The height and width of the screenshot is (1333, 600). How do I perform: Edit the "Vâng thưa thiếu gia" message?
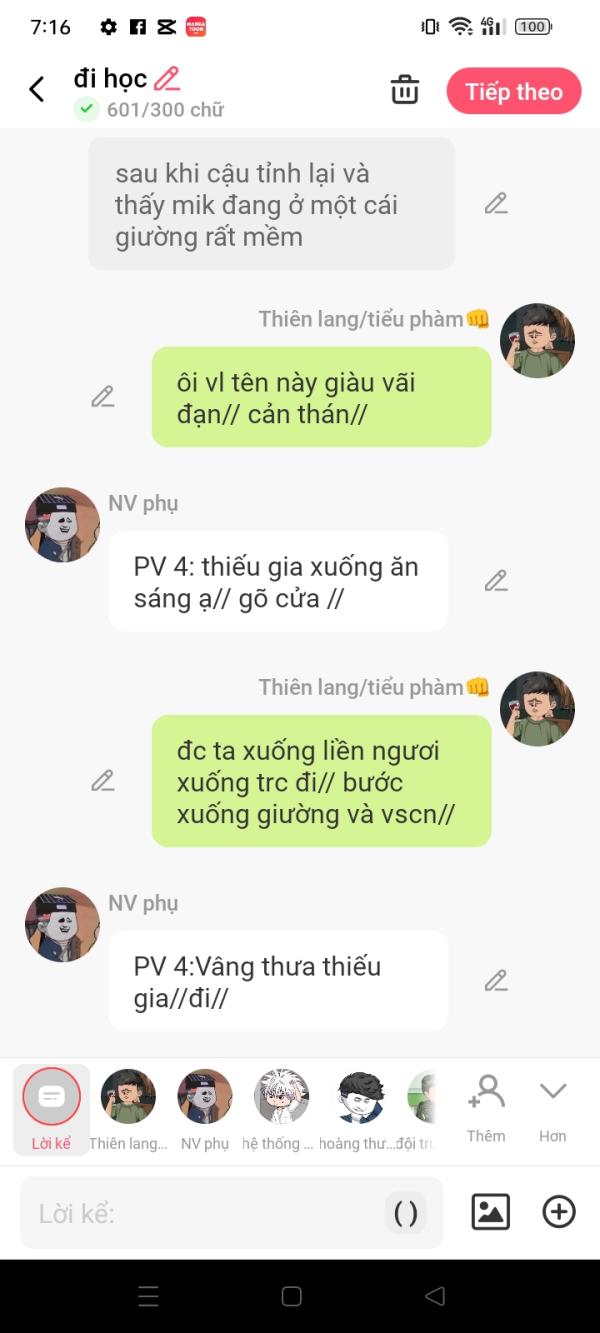(x=496, y=981)
